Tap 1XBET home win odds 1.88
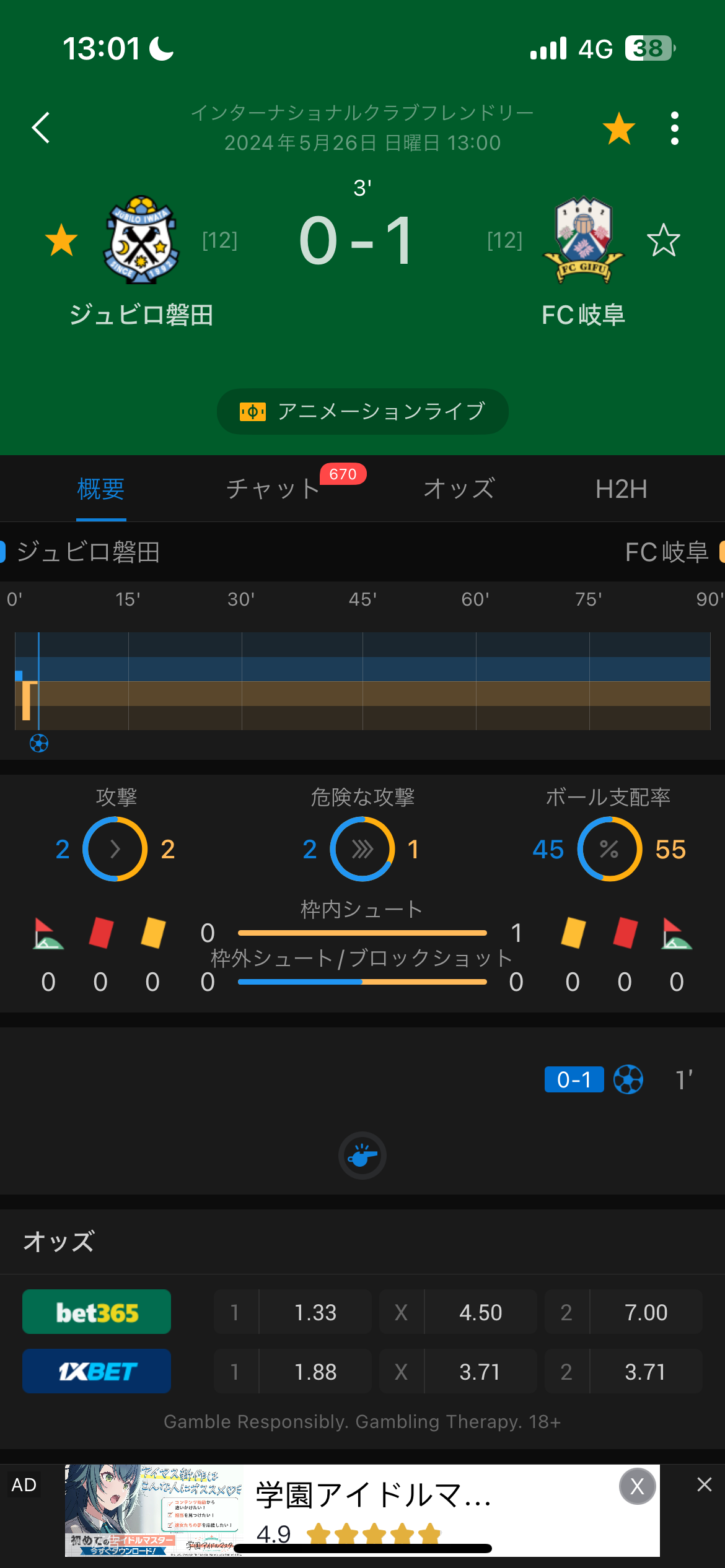725x1568 pixels. pos(292,1371)
